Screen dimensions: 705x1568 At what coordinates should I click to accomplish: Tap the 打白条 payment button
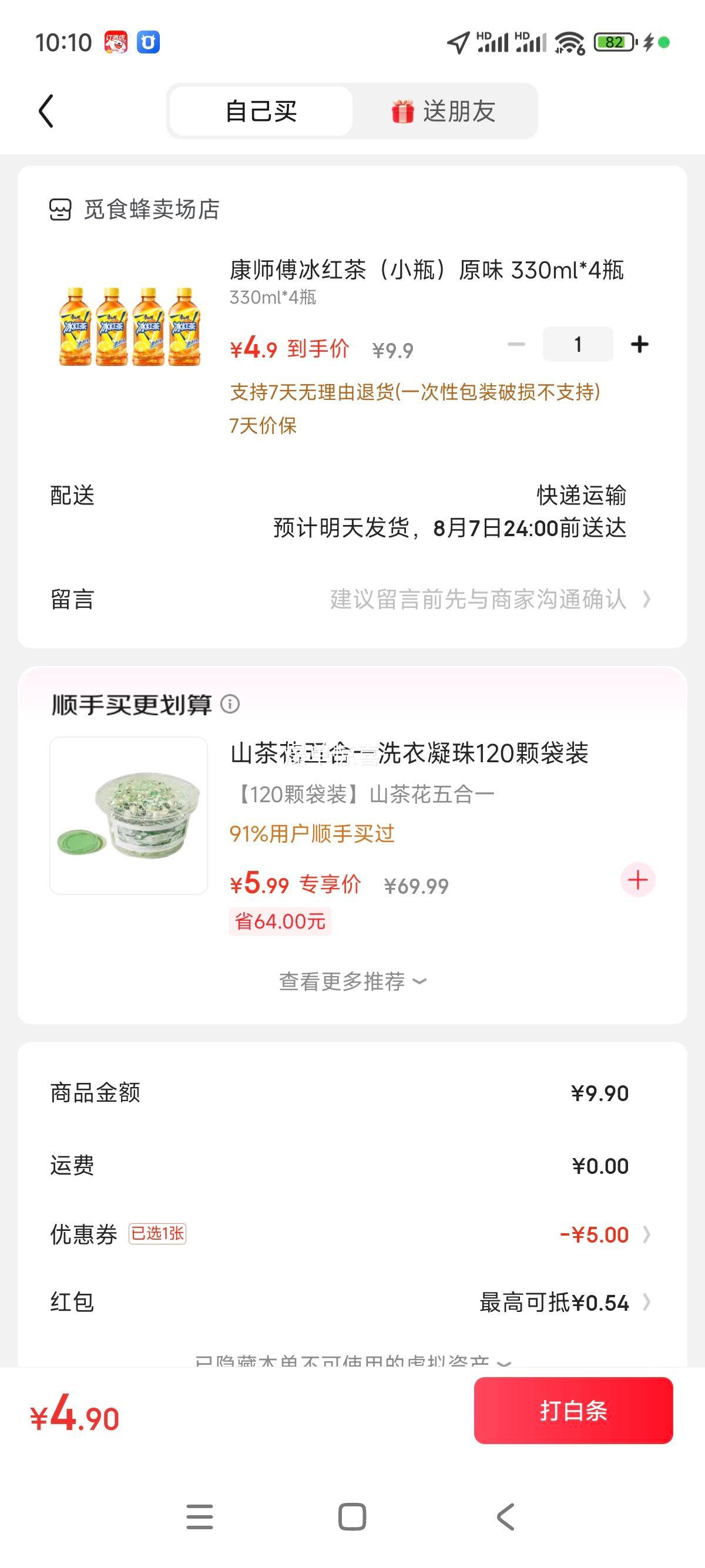coord(571,1412)
